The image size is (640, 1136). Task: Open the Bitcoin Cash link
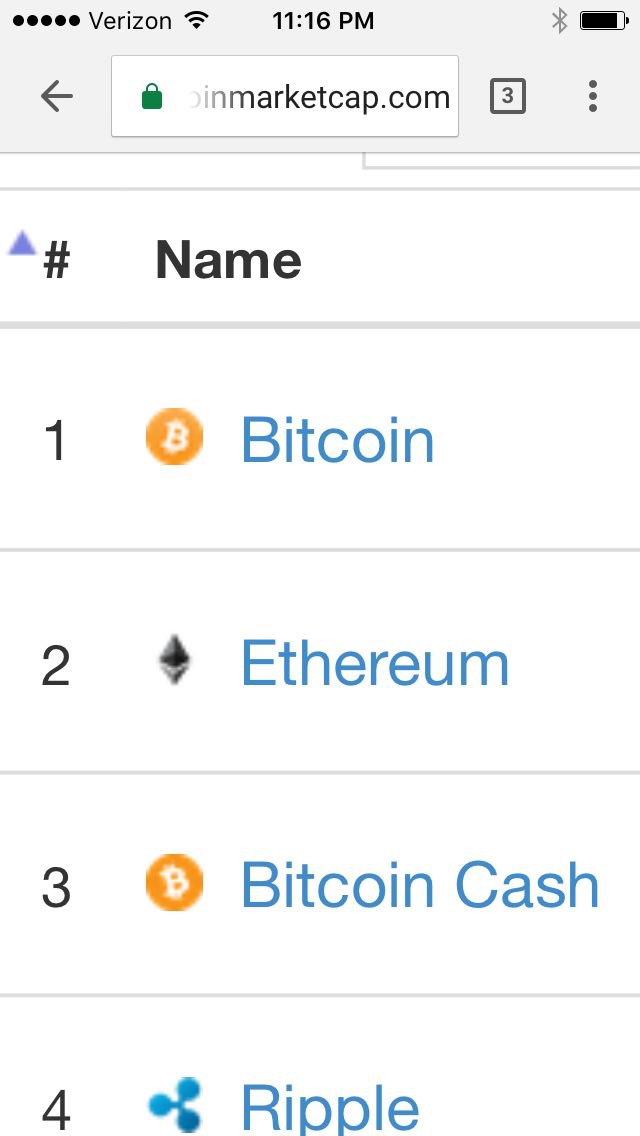(x=420, y=885)
